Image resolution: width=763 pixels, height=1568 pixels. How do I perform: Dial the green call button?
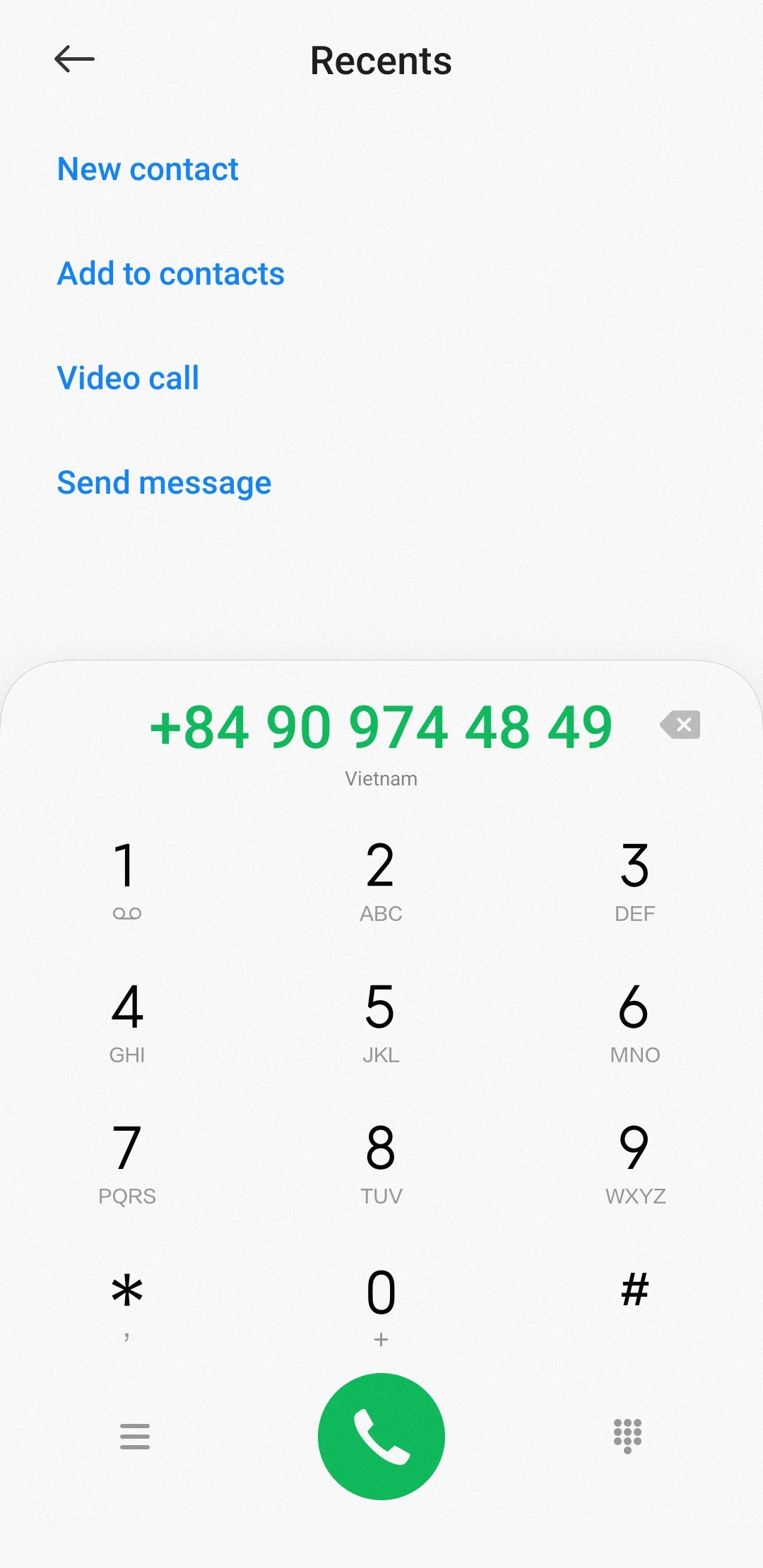click(381, 1437)
